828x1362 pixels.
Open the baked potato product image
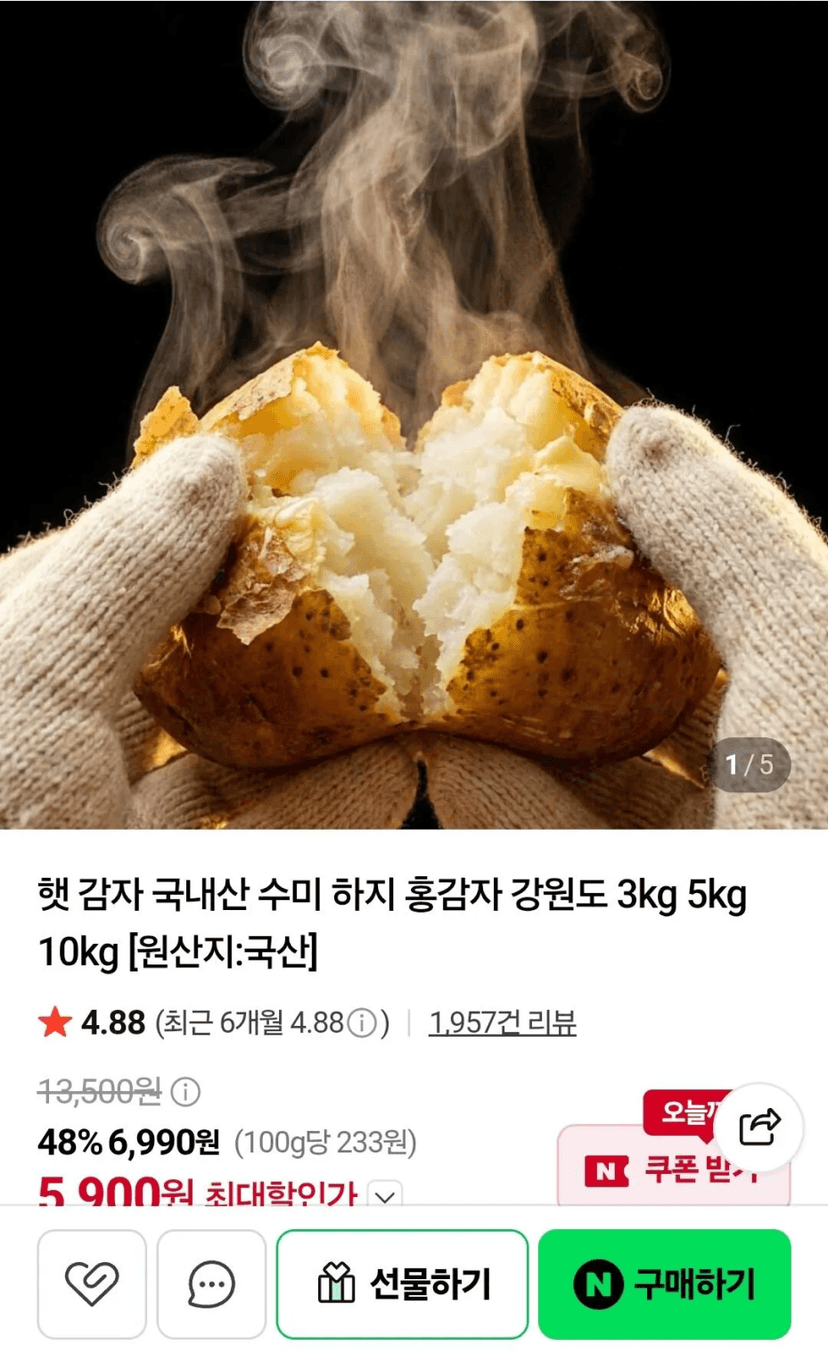pyautogui.click(x=414, y=414)
